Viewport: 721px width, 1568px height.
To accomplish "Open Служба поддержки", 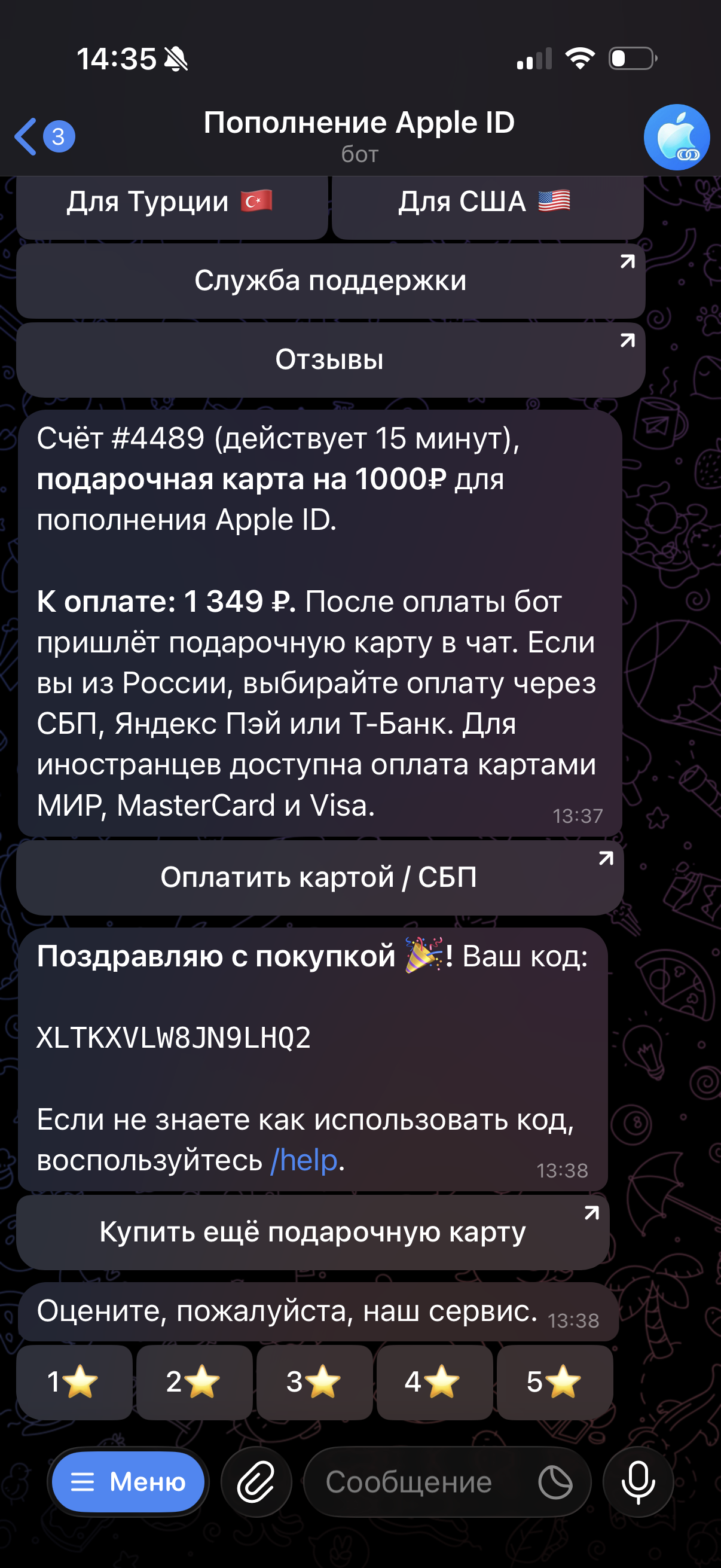I will pos(331,281).
